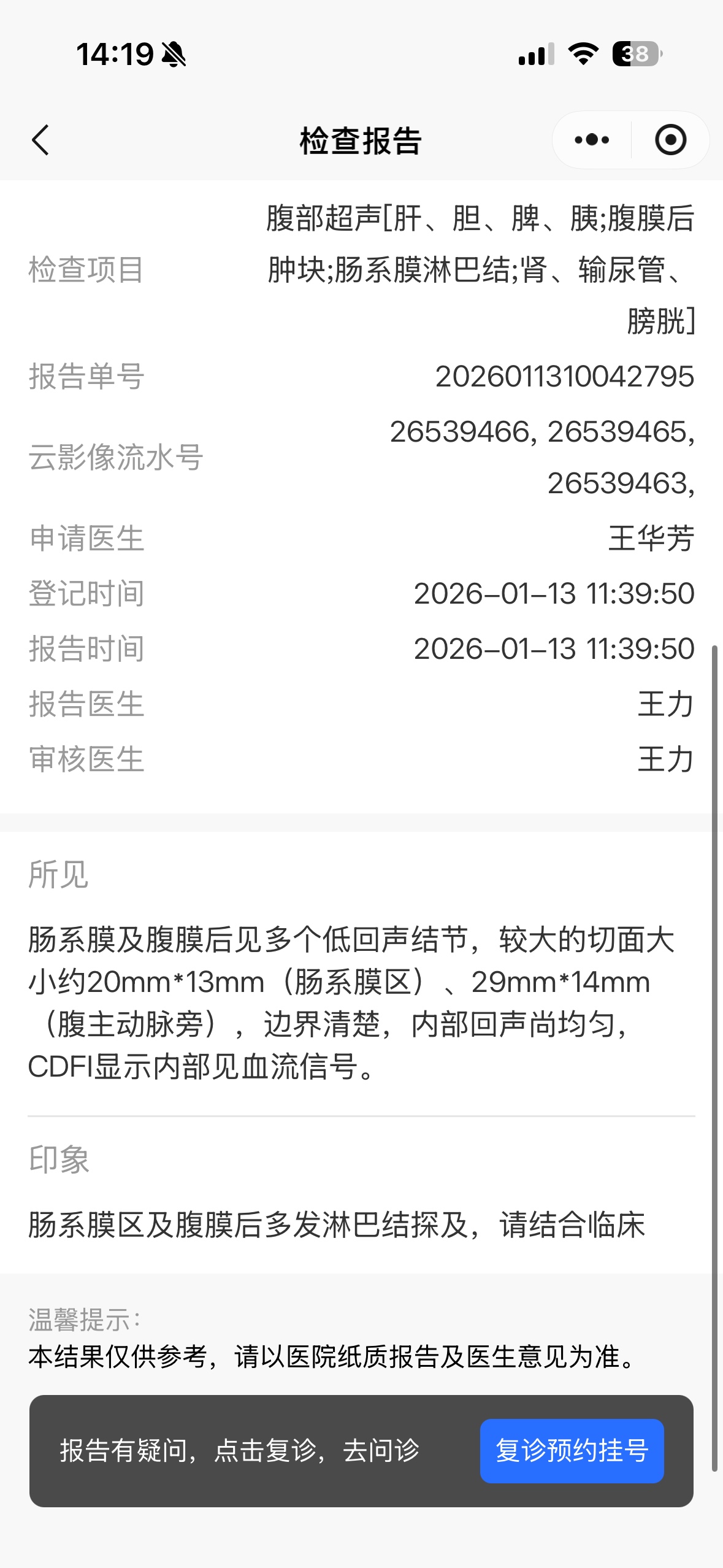Close the mini program with the circle icon
Image resolution: width=723 pixels, height=1568 pixels.
click(x=670, y=140)
